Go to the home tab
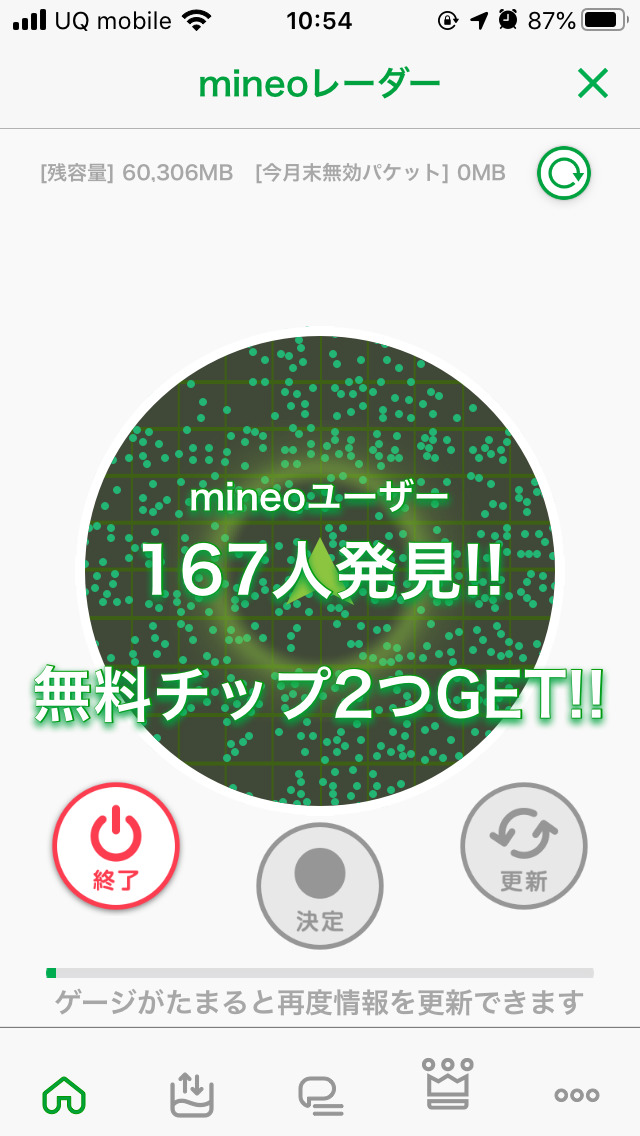 click(64, 1094)
